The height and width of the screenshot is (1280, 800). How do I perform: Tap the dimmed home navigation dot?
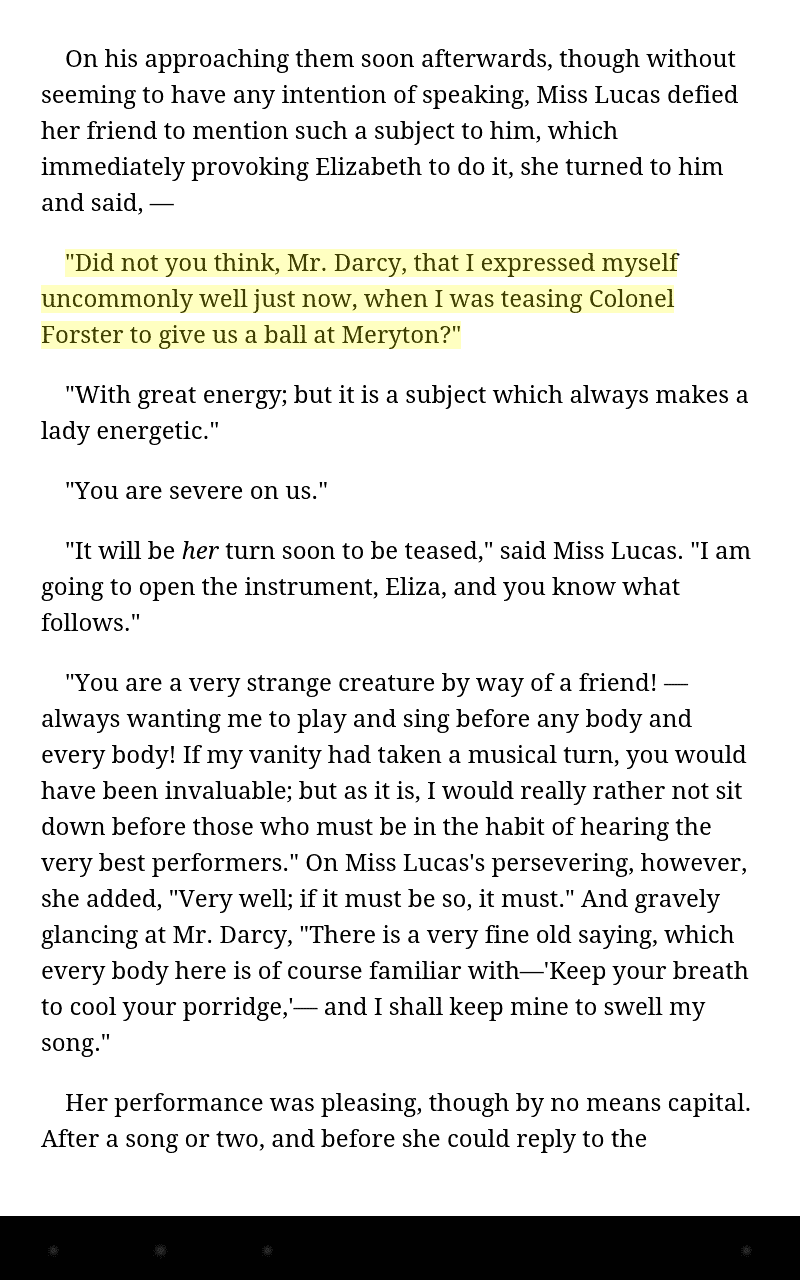(160, 1250)
